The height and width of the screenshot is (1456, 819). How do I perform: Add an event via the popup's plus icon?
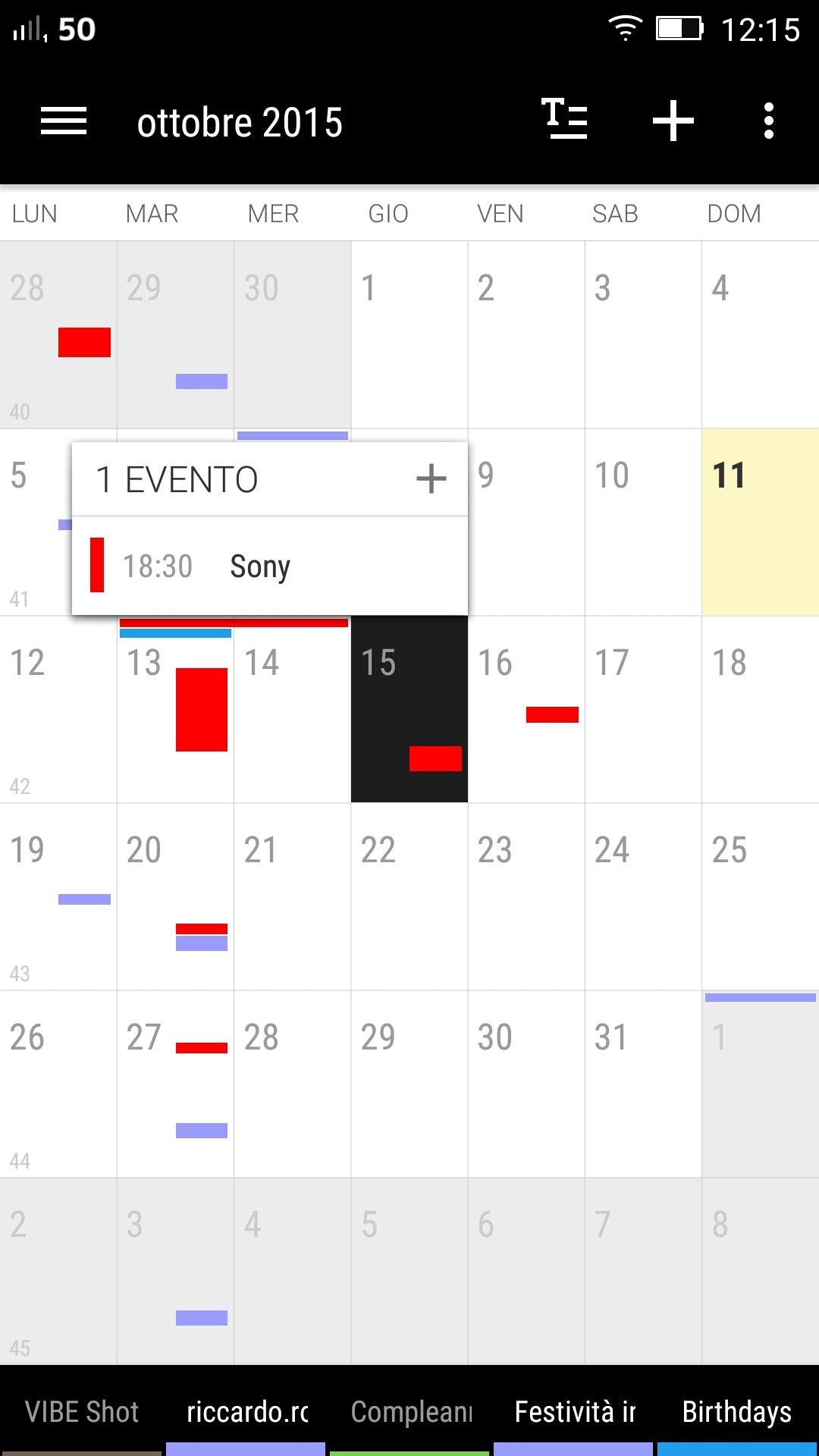pyautogui.click(x=431, y=479)
